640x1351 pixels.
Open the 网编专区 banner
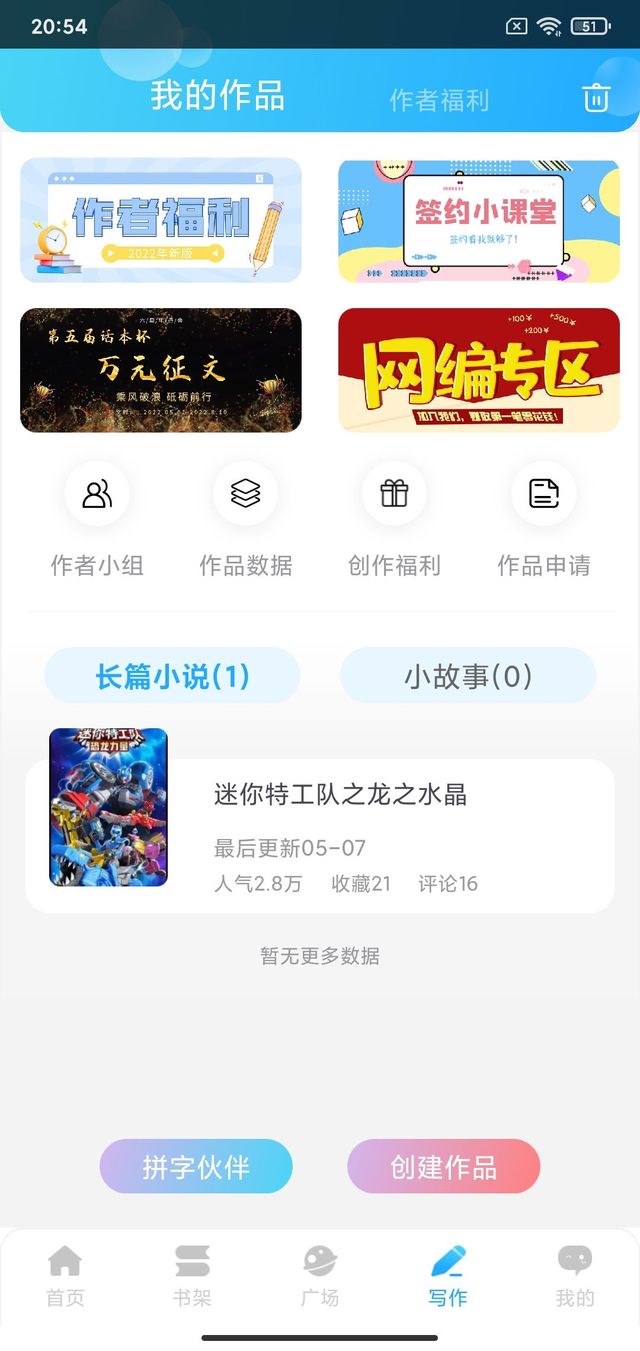coord(479,370)
